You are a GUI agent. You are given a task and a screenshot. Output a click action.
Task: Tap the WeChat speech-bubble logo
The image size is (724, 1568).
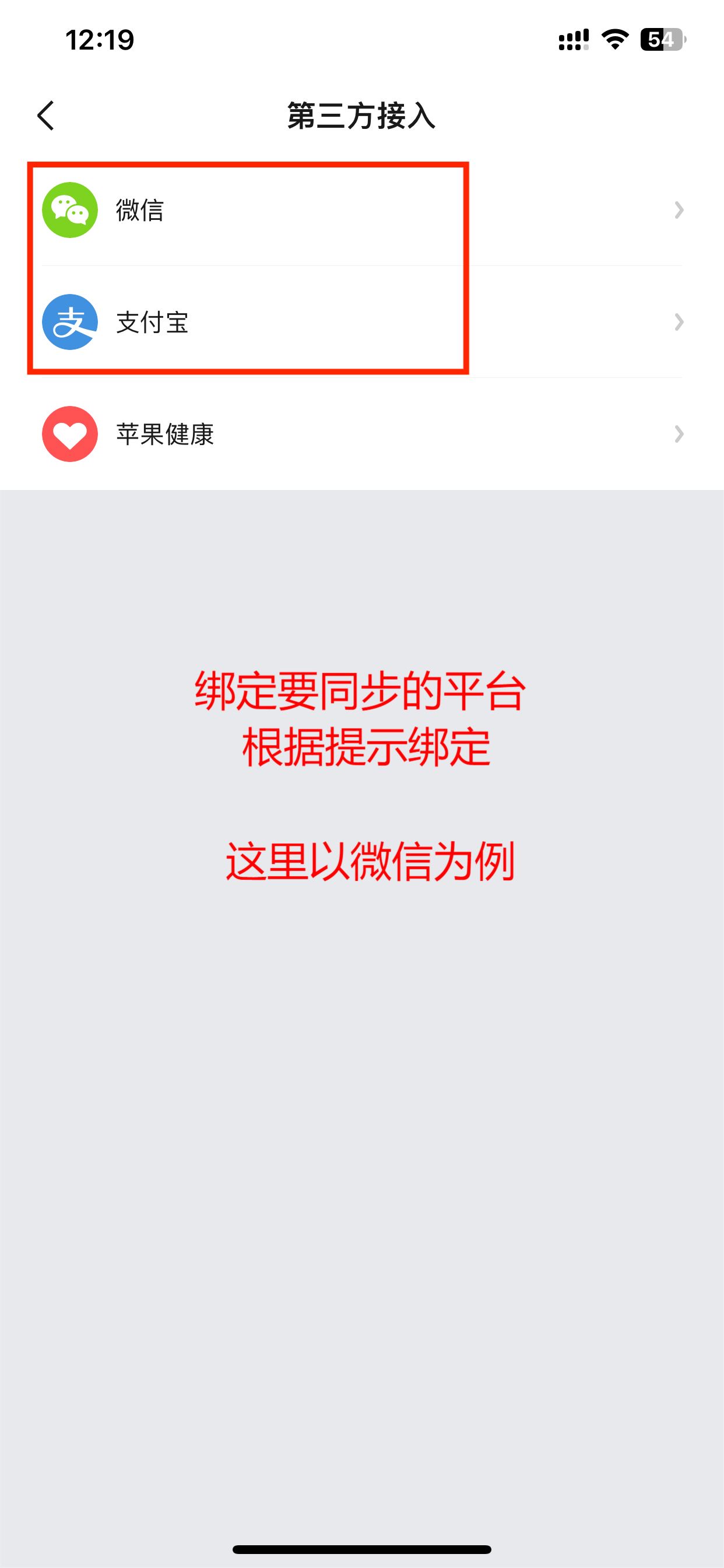click(69, 211)
